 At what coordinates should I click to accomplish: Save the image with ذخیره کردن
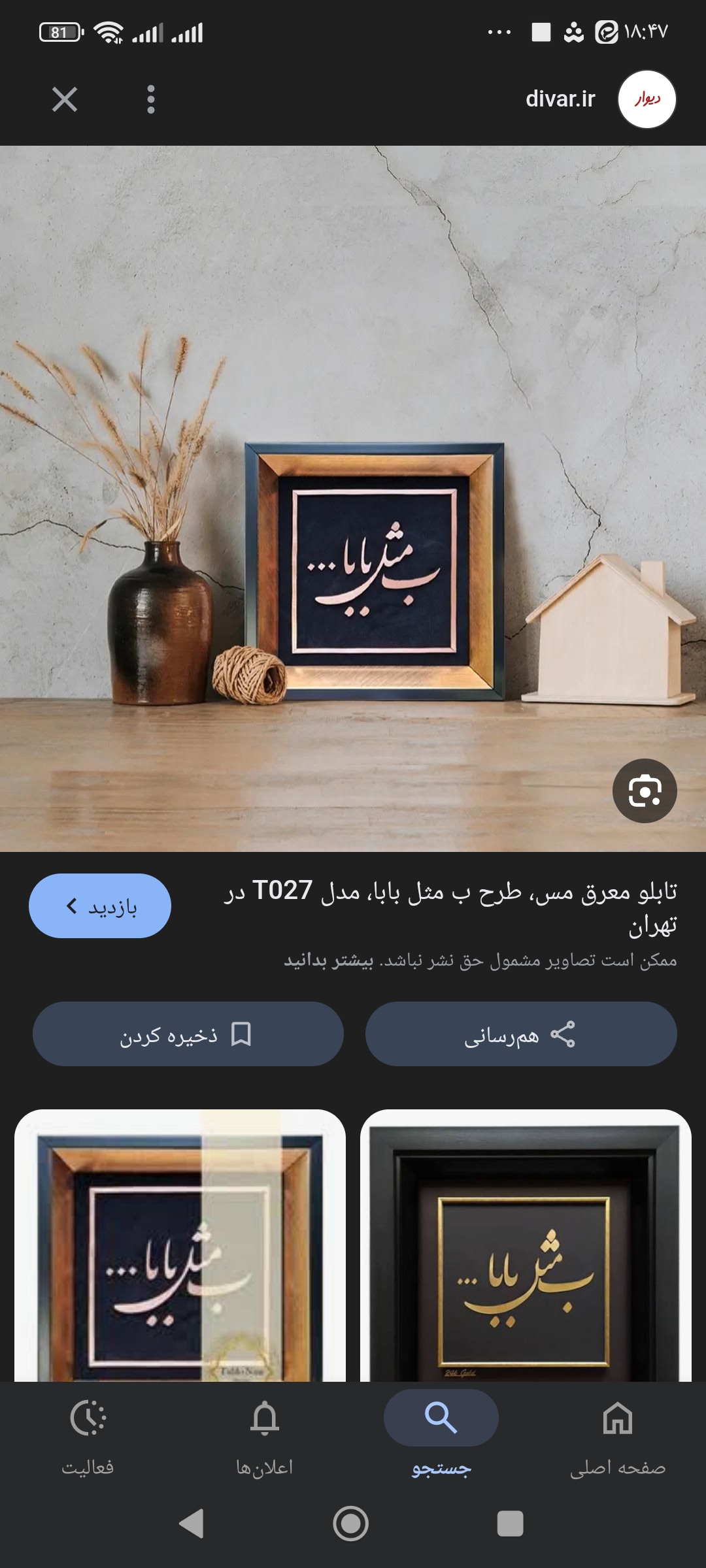(x=188, y=1035)
